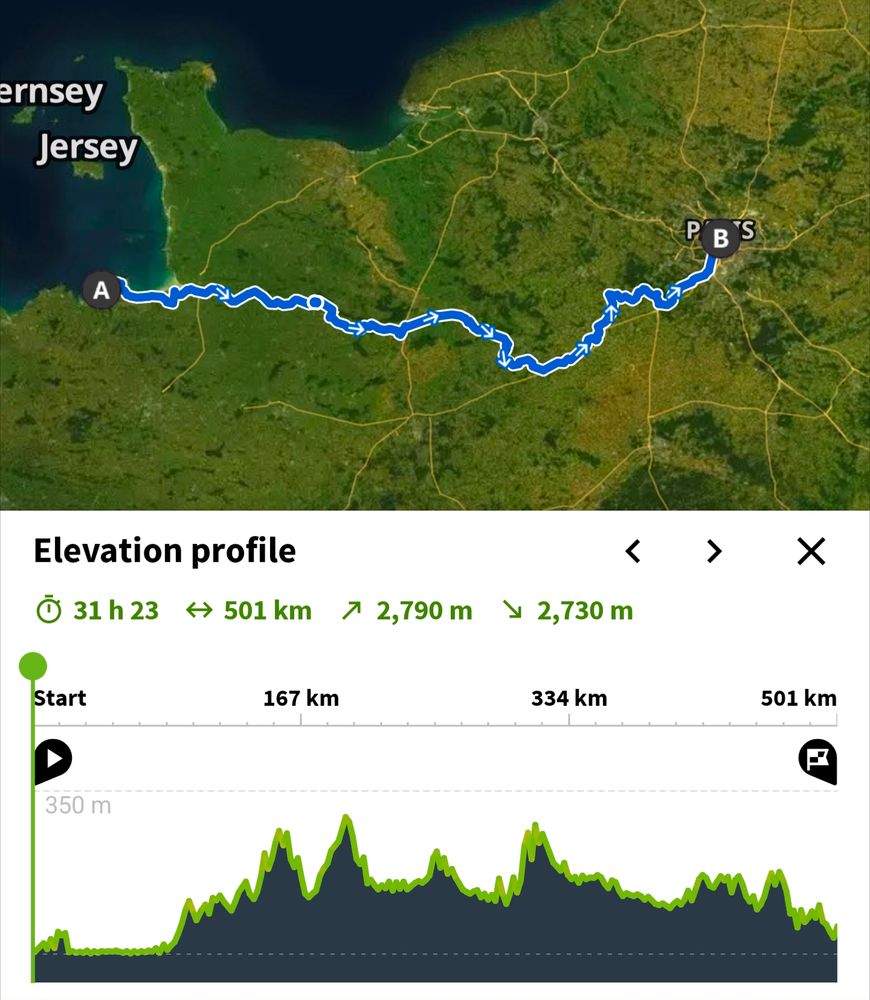Select route marker B near Paris
This screenshot has height=1000, width=870.
[721, 238]
